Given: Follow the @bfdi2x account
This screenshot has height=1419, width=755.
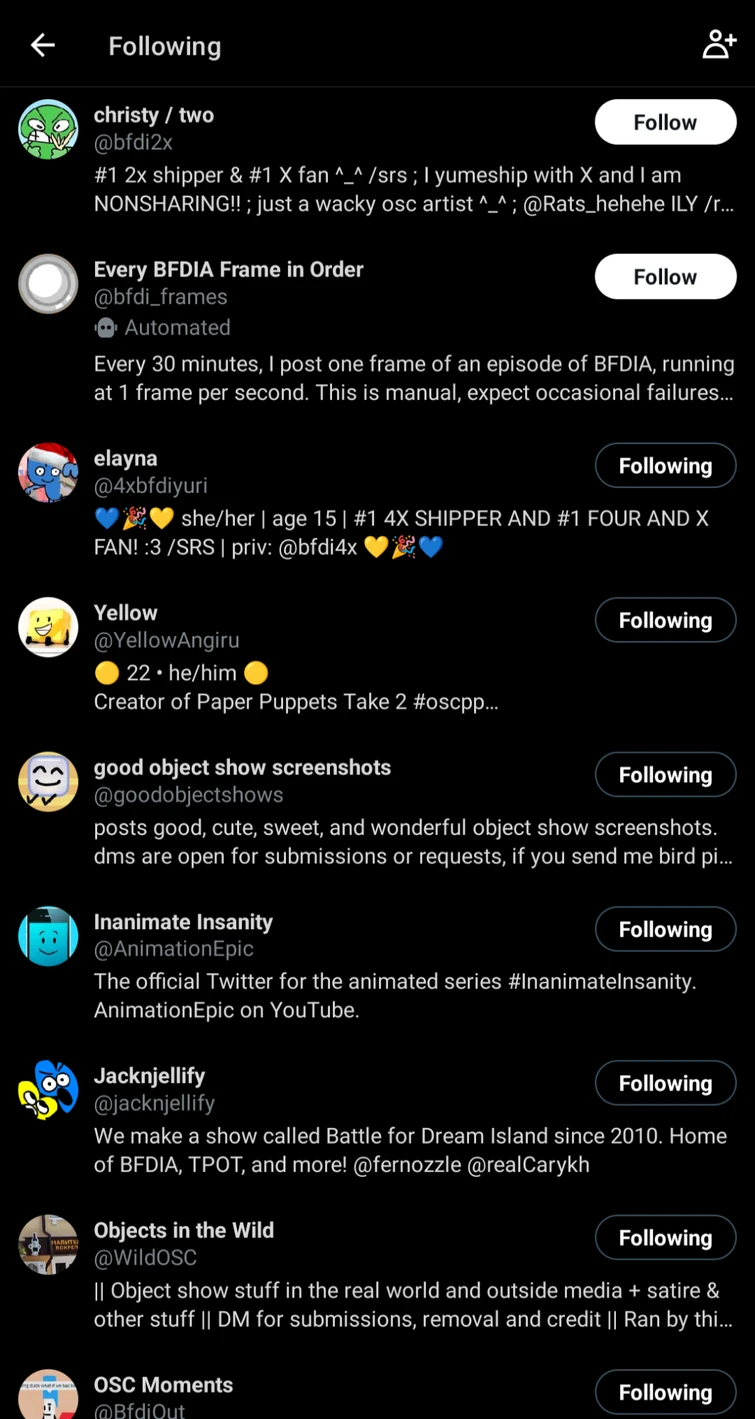Looking at the screenshot, I should (665, 122).
